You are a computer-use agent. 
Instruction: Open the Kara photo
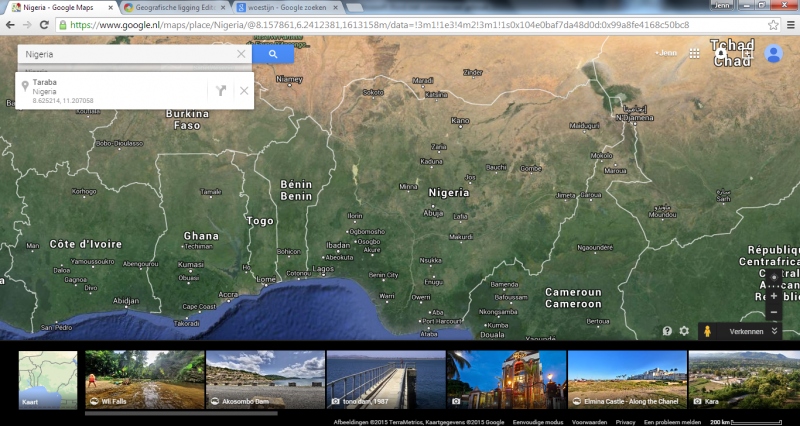744,380
